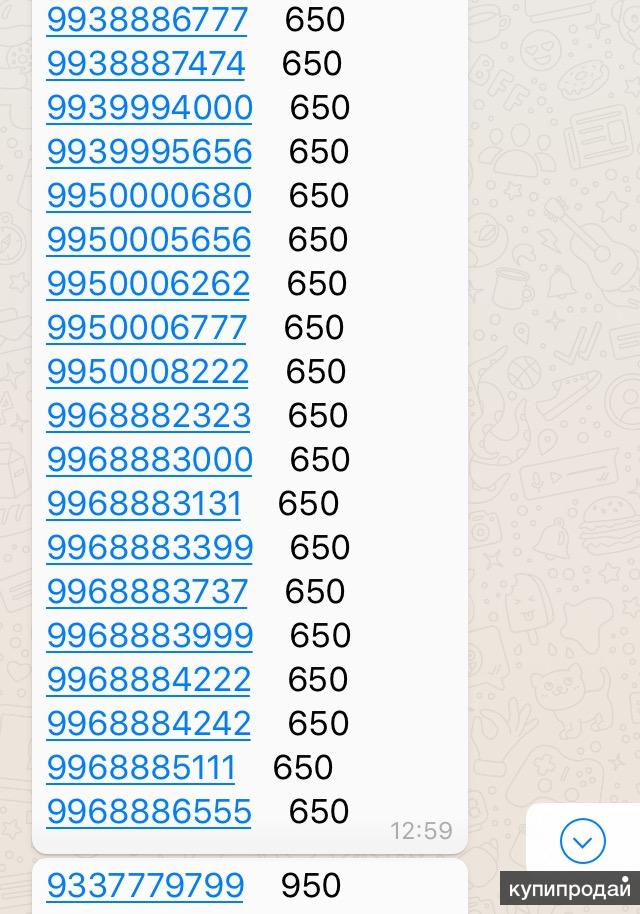
Task: Open number link 9968883737
Action: (x=147, y=592)
